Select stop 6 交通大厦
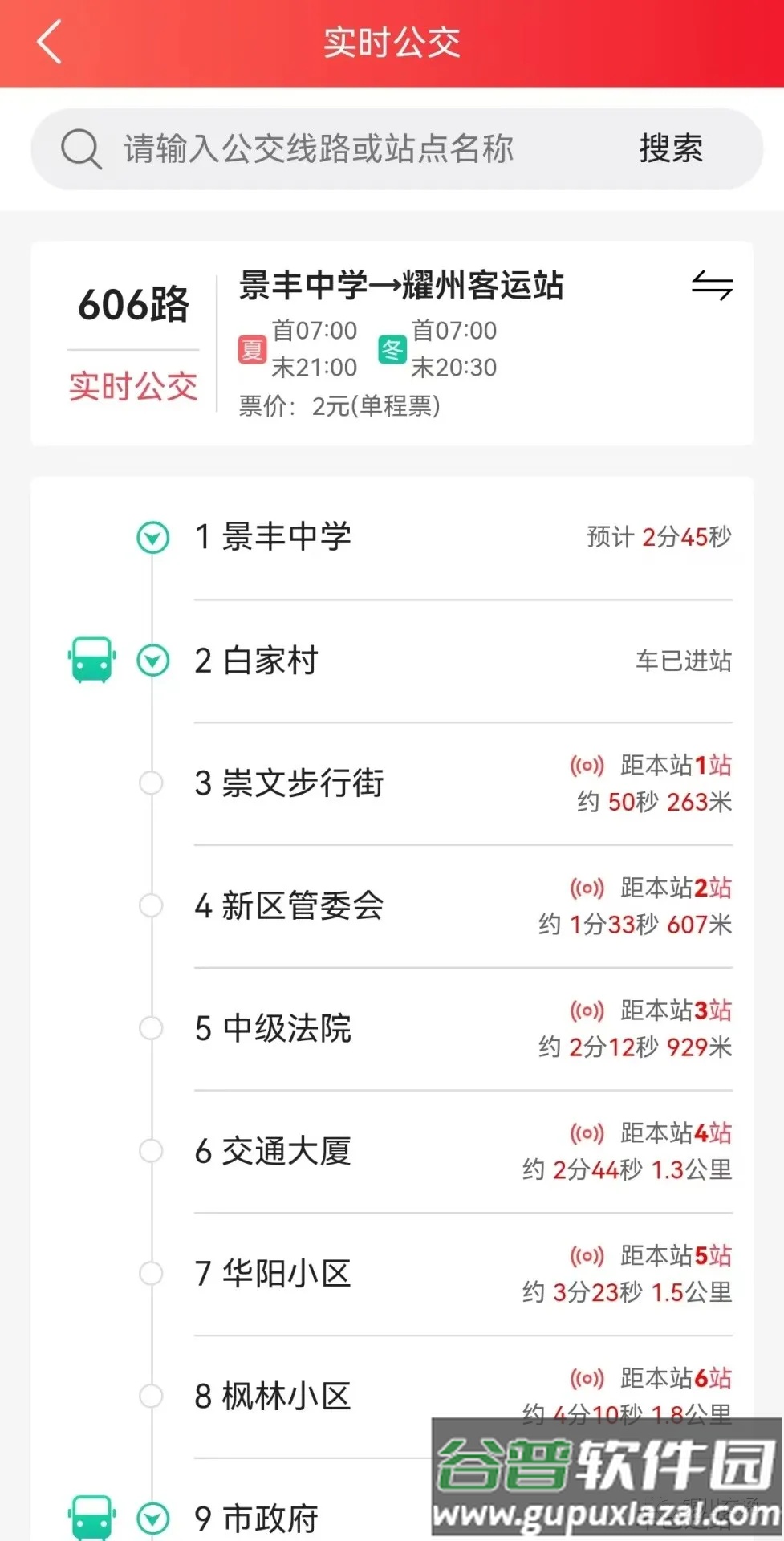 pyautogui.click(x=273, y=1151)
